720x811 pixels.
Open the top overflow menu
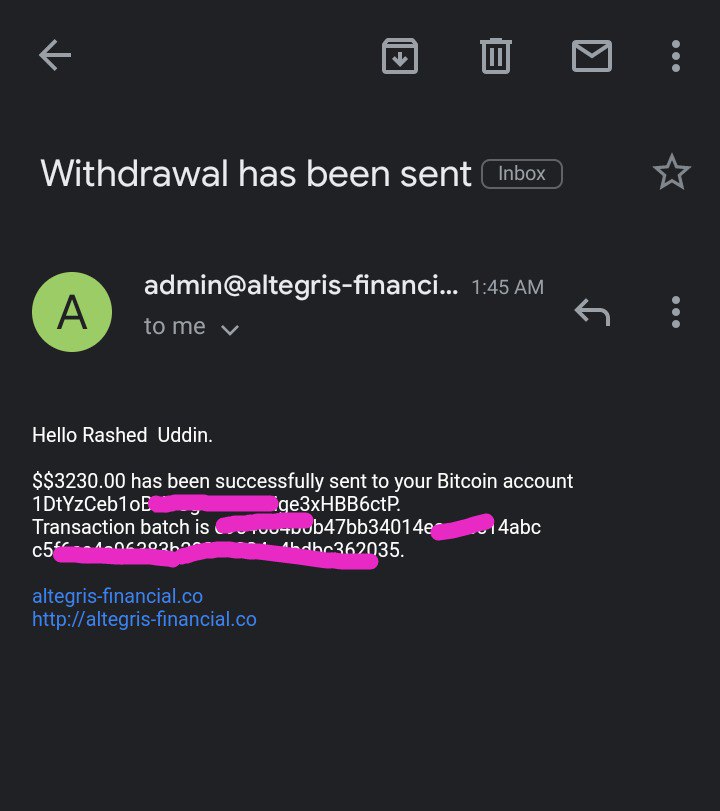676,56
